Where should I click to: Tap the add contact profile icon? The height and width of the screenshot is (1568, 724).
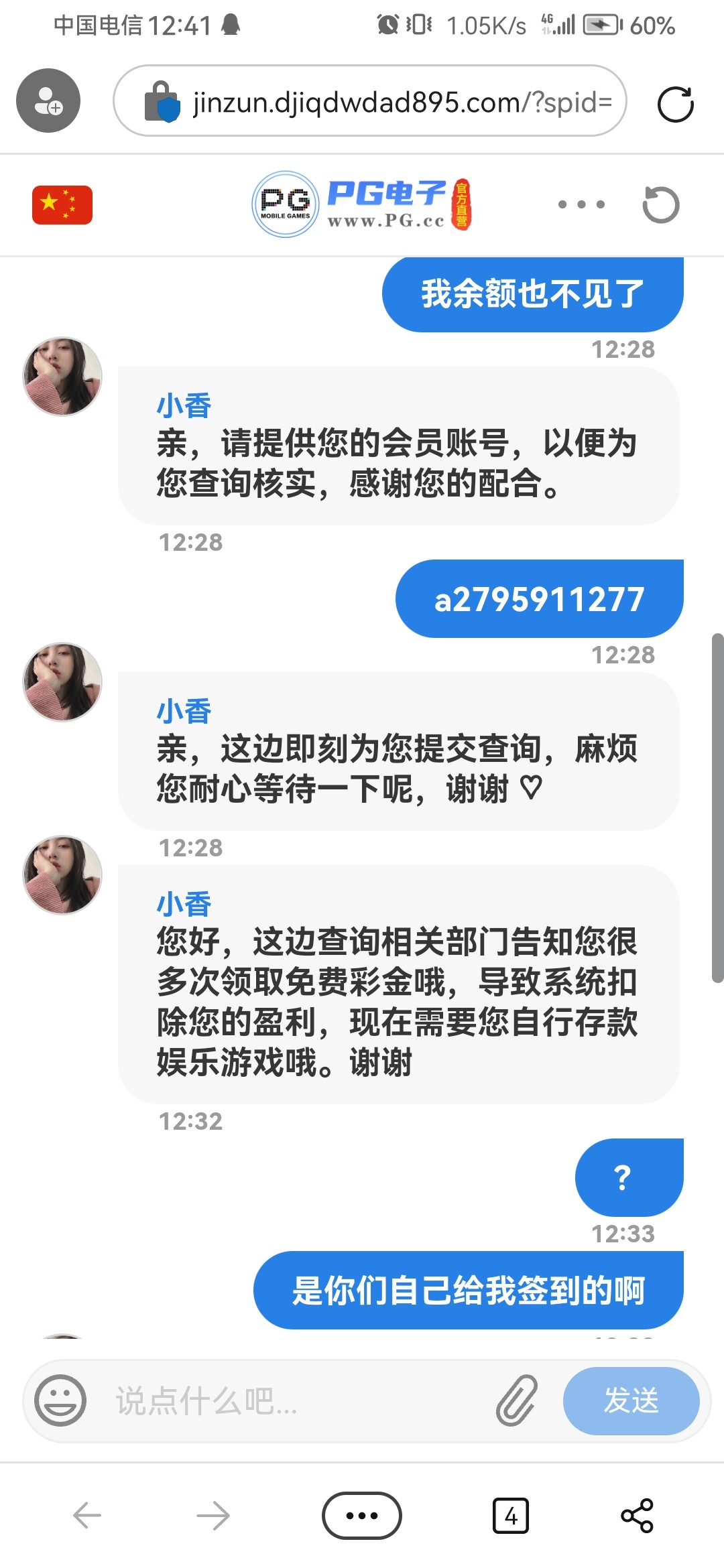point(48,101)
